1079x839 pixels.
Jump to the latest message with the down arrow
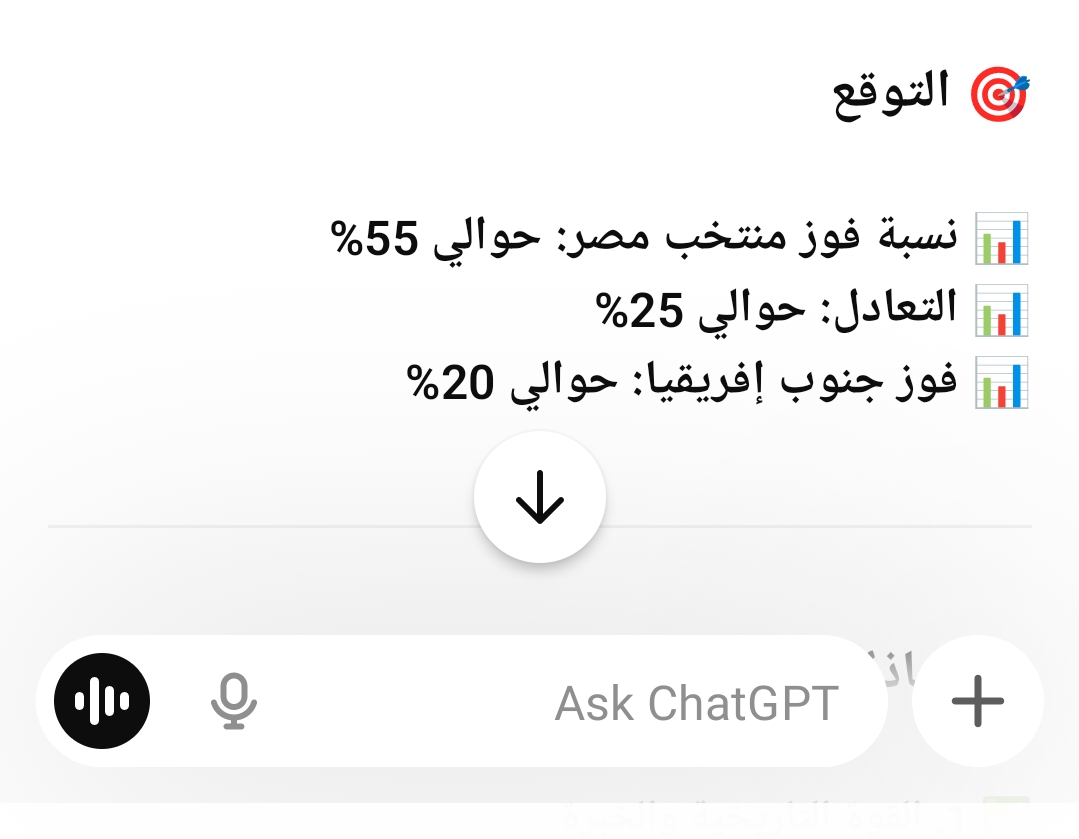pyautogui.click(x=539, y=497)
